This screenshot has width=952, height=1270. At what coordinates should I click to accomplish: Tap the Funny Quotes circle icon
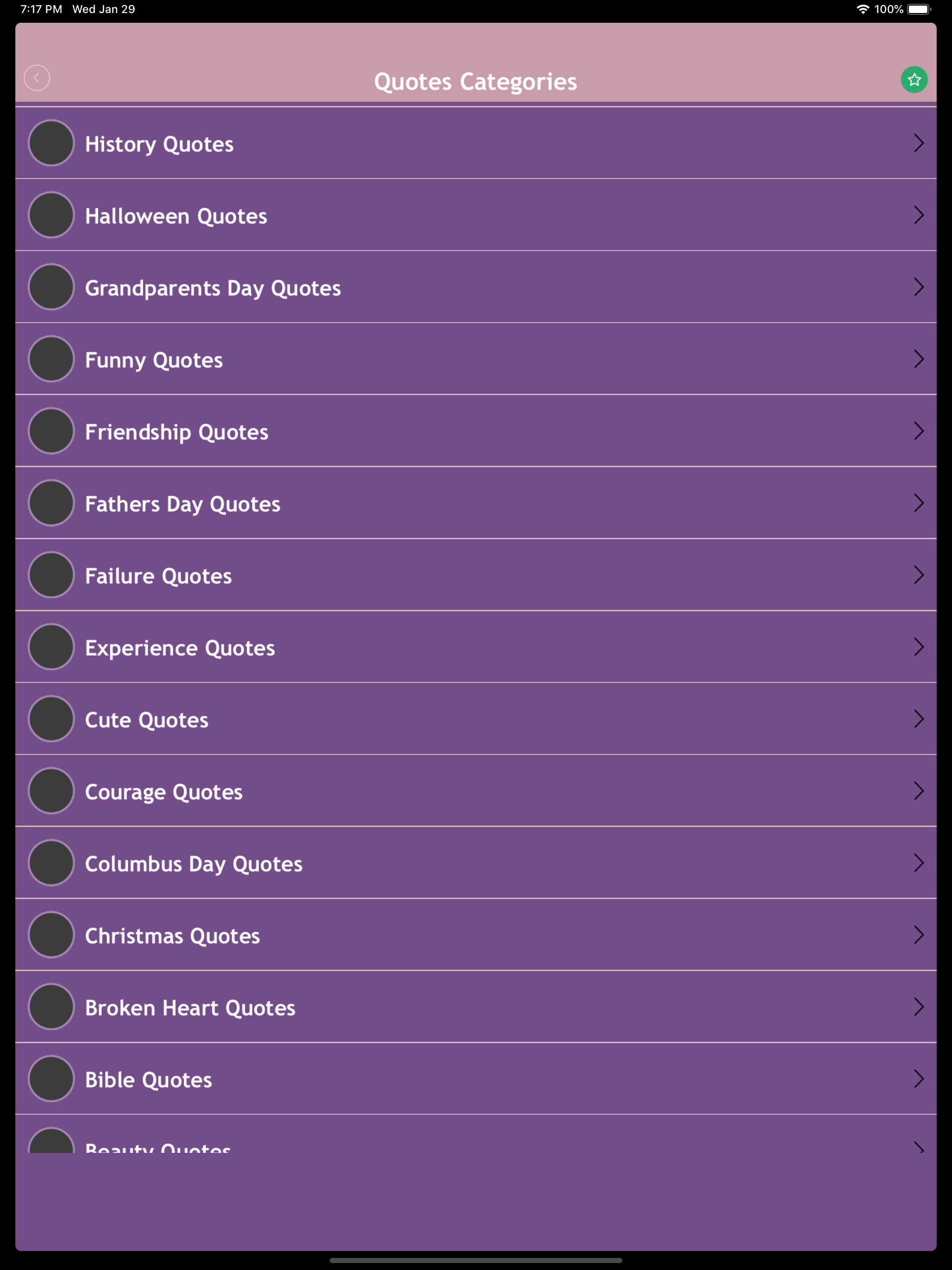[51, 359]
